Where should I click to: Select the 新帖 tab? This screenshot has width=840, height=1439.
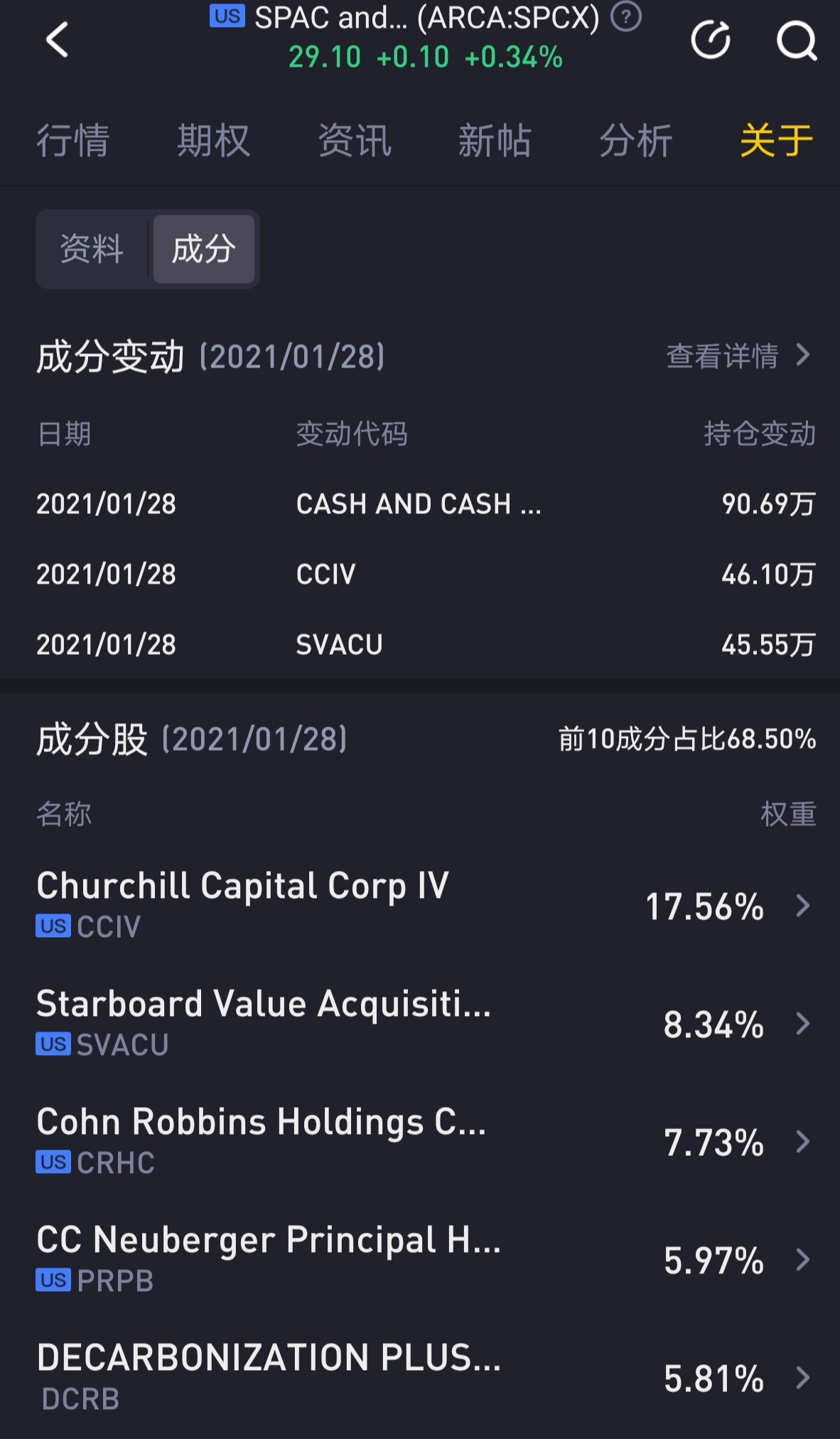(x=495, y=140)
